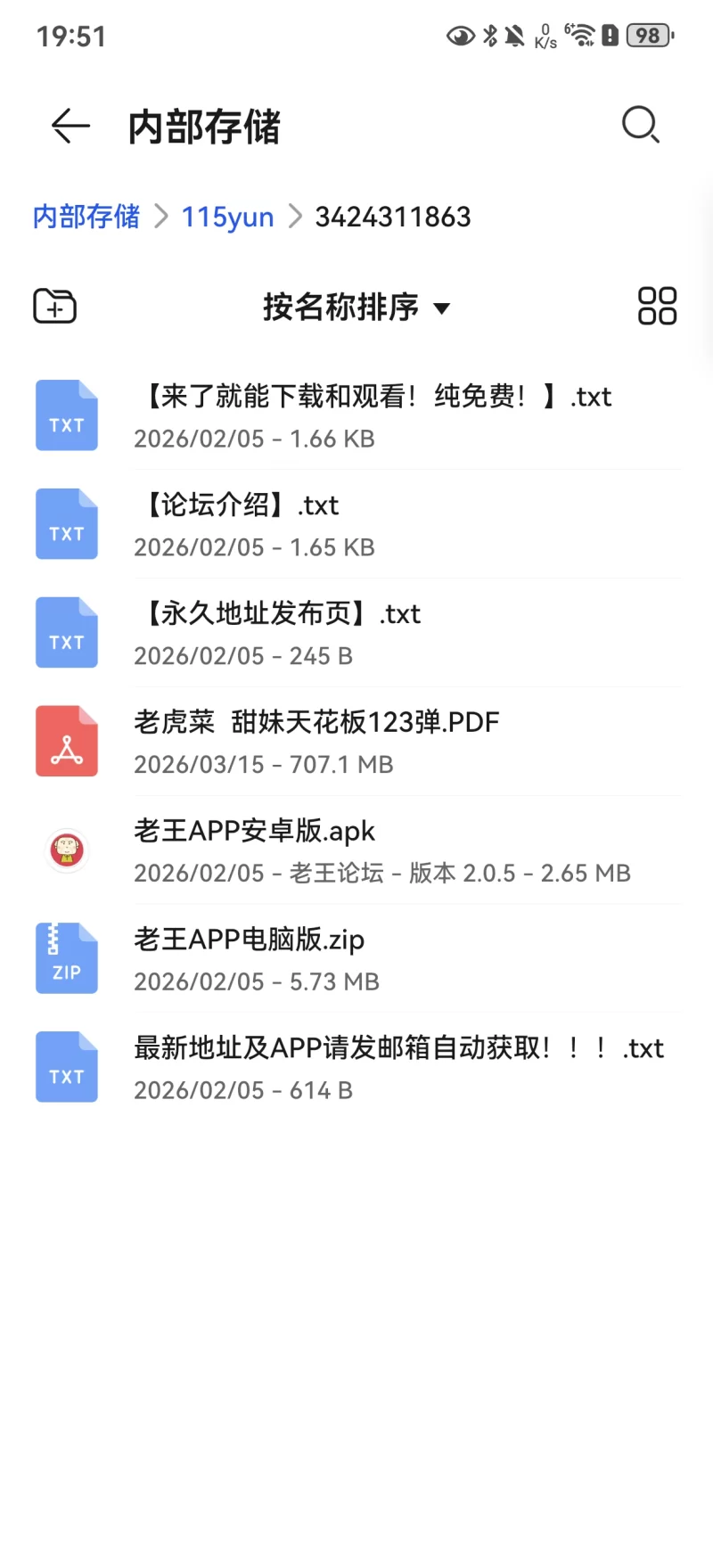Switch to grid view layout

(x=657, y=306)
